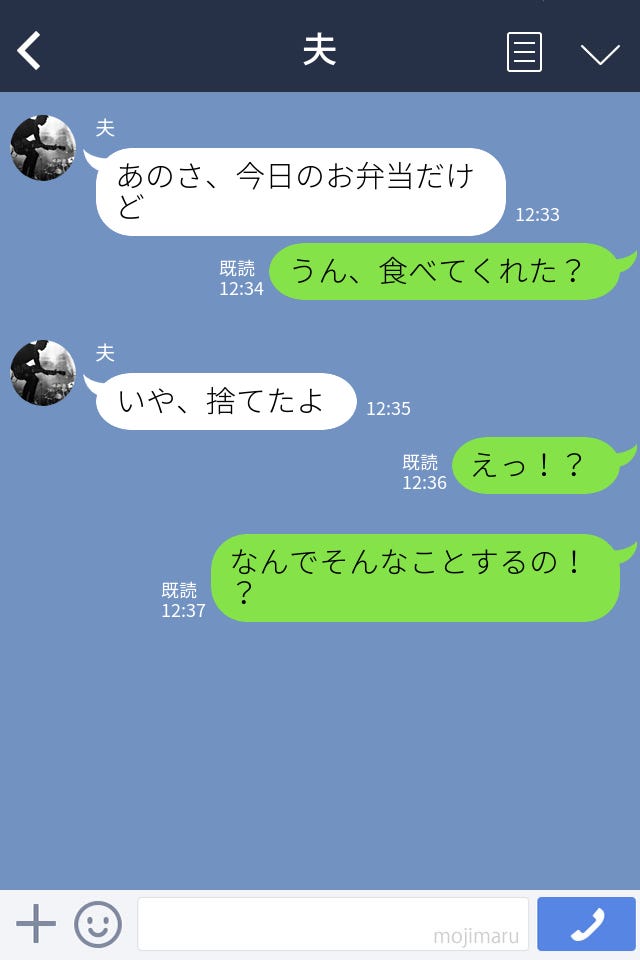640x960 pixels.
Task: Focus the message input field
Action: [332, 924]
